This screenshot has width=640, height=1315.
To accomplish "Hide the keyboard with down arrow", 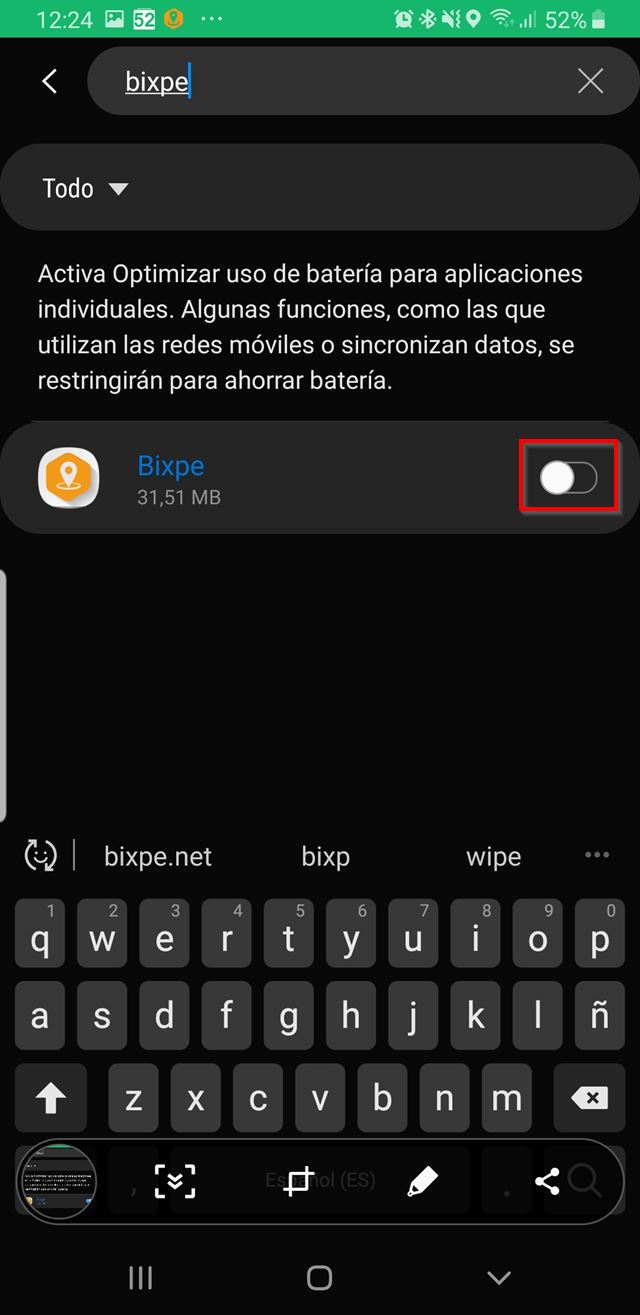I will [498, 1277].
